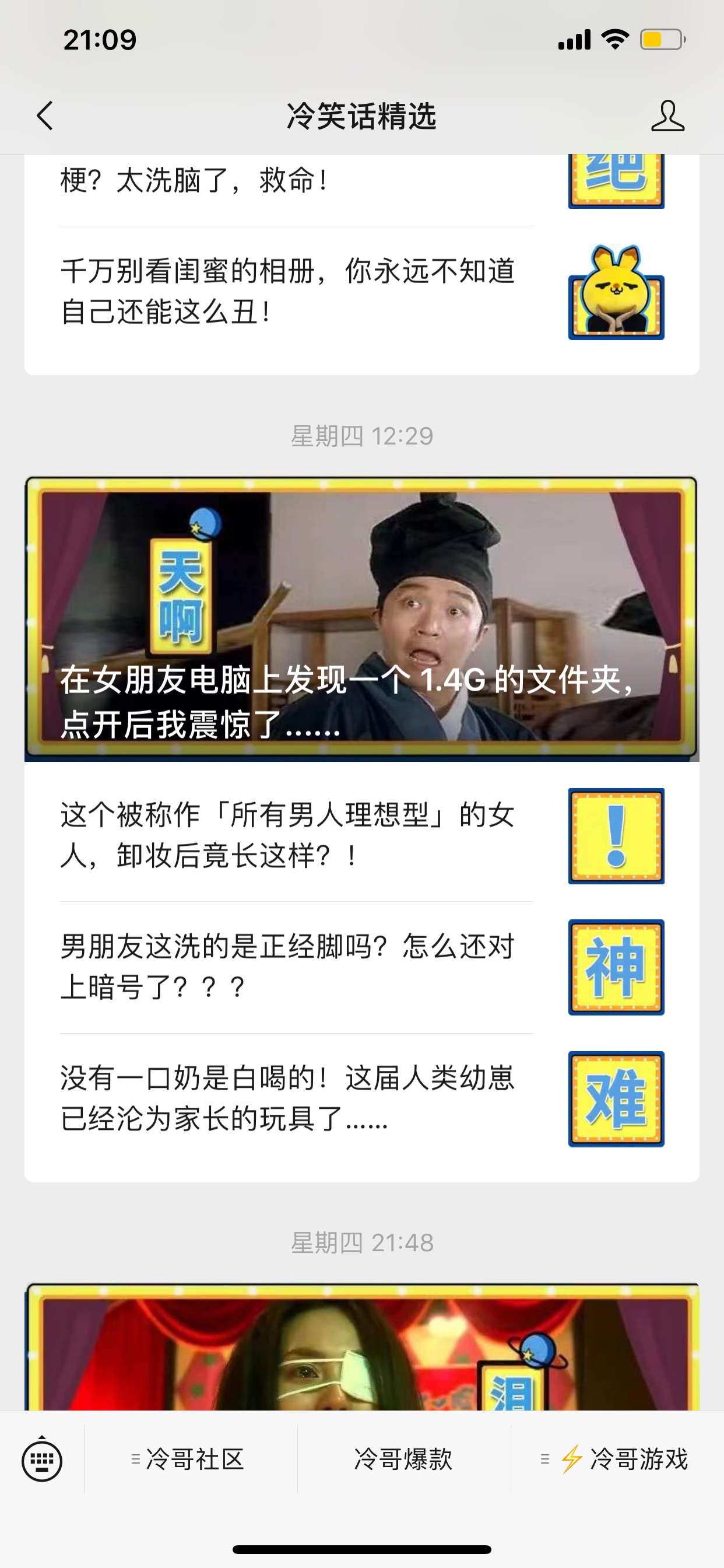724x1568 pixels.
Task: Open the 1.4G 文件夹 headline article
Action: pos(361,619)
